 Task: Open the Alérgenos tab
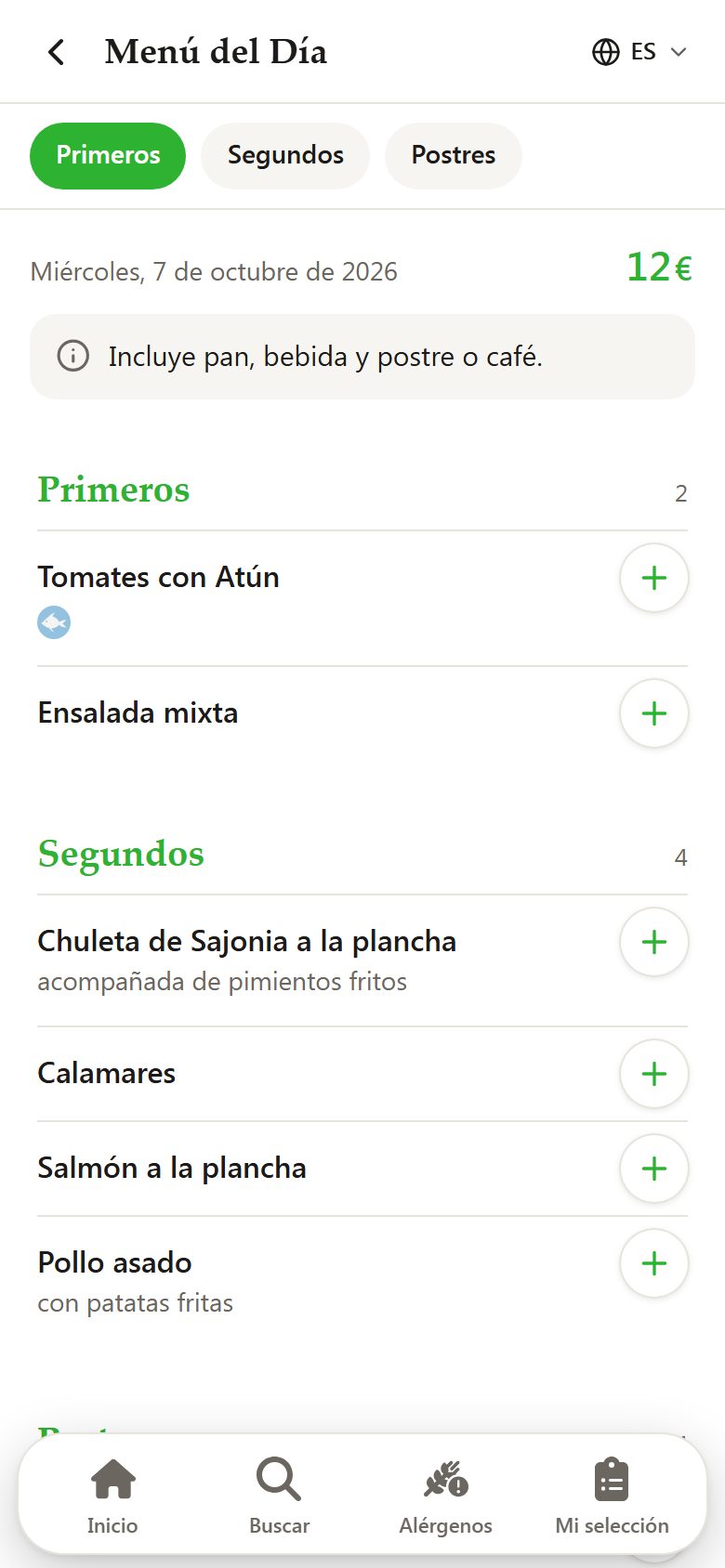(x=446, y=1495)
